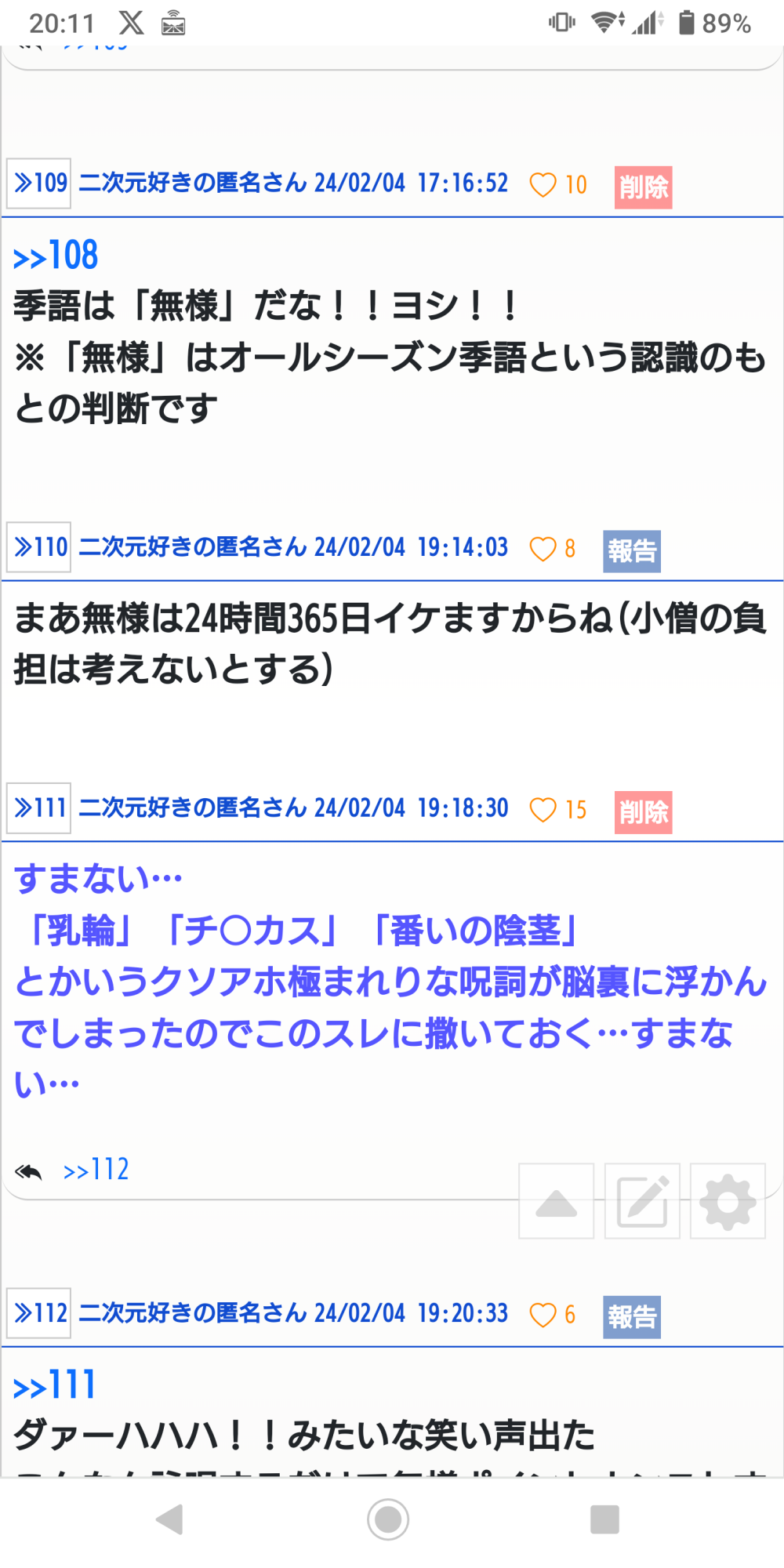This screenshot has height=1568, width=784.
Task: Report post 112 with 報告 button
Action: point(632,1317)
